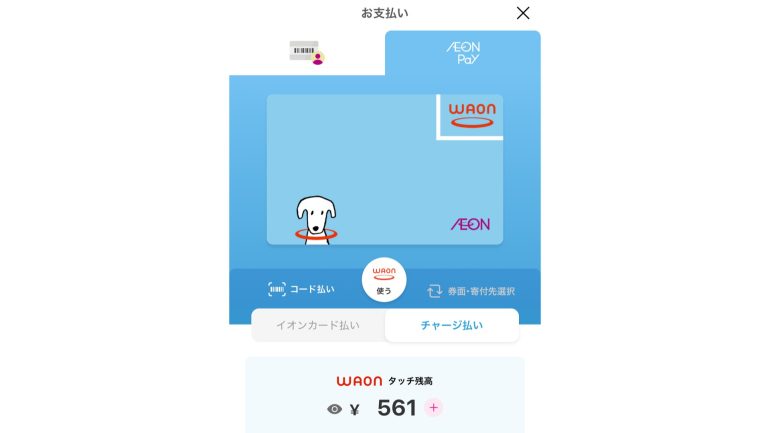This screenshot has height=433, width=770.
Task: Select the AEON Pay tab
Action: tap(462, 53)
